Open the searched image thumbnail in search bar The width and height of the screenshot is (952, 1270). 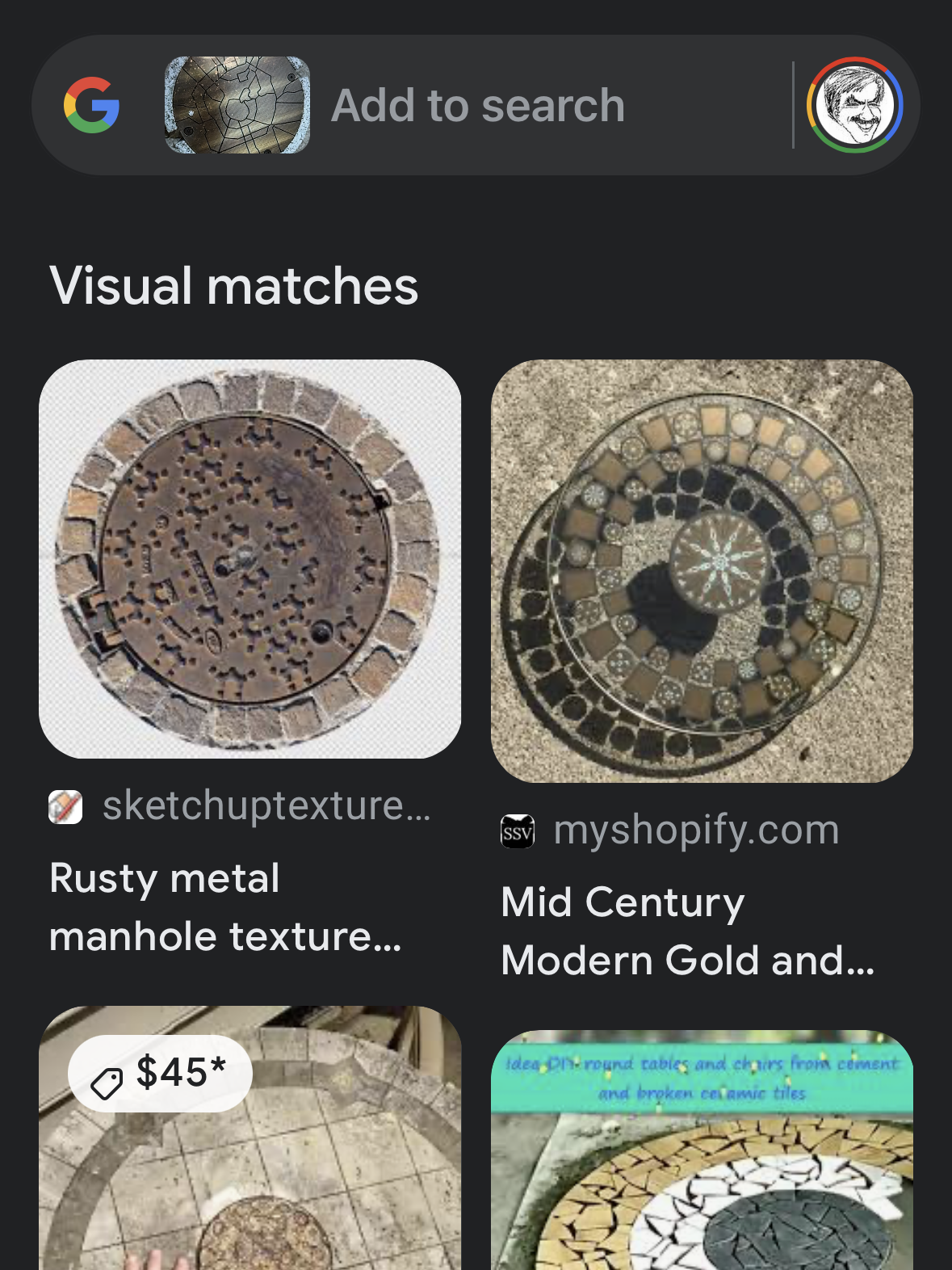(237, 105)
